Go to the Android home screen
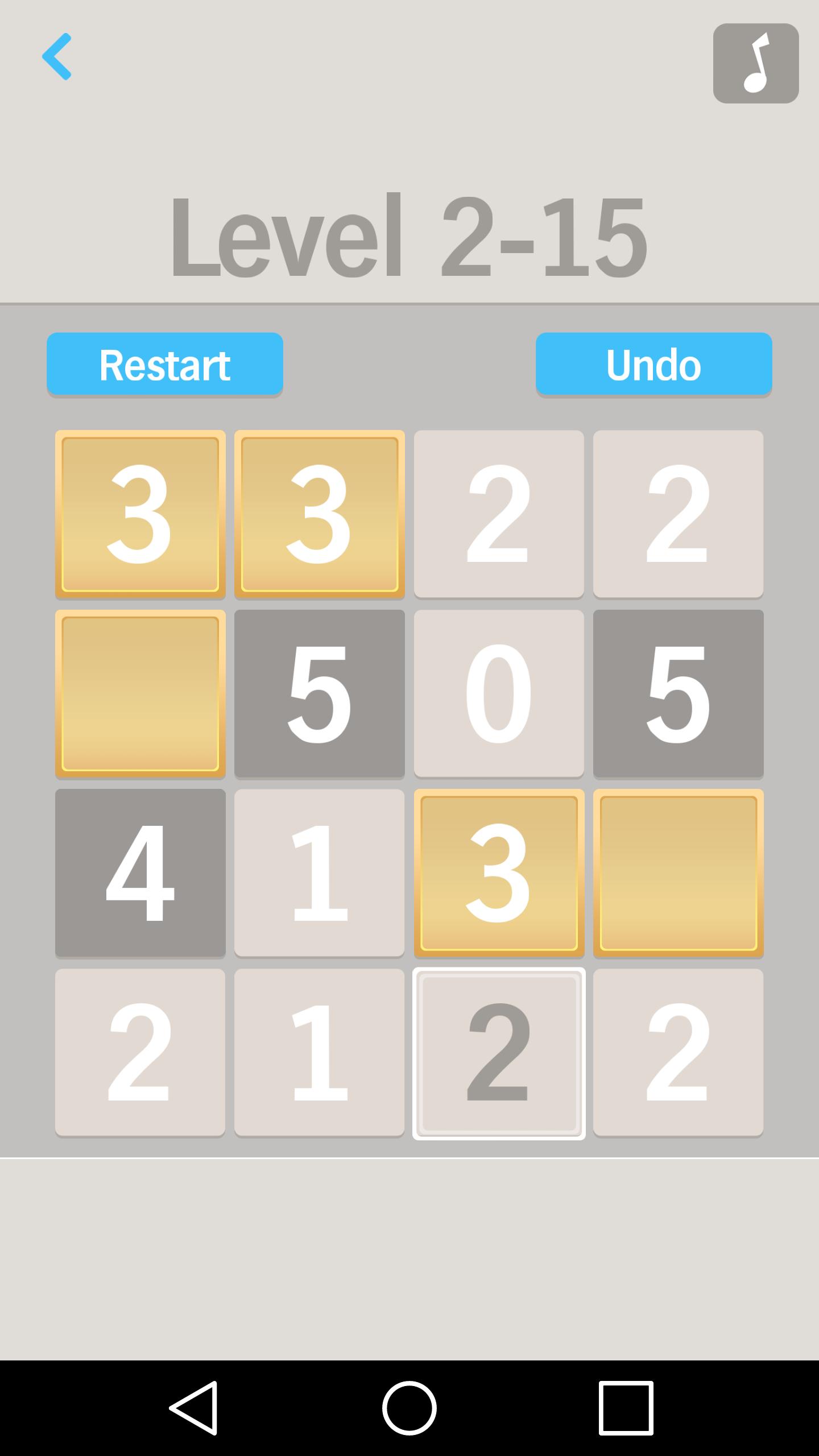Viewport: 819px width, 1456px height. click(409, 1408)
